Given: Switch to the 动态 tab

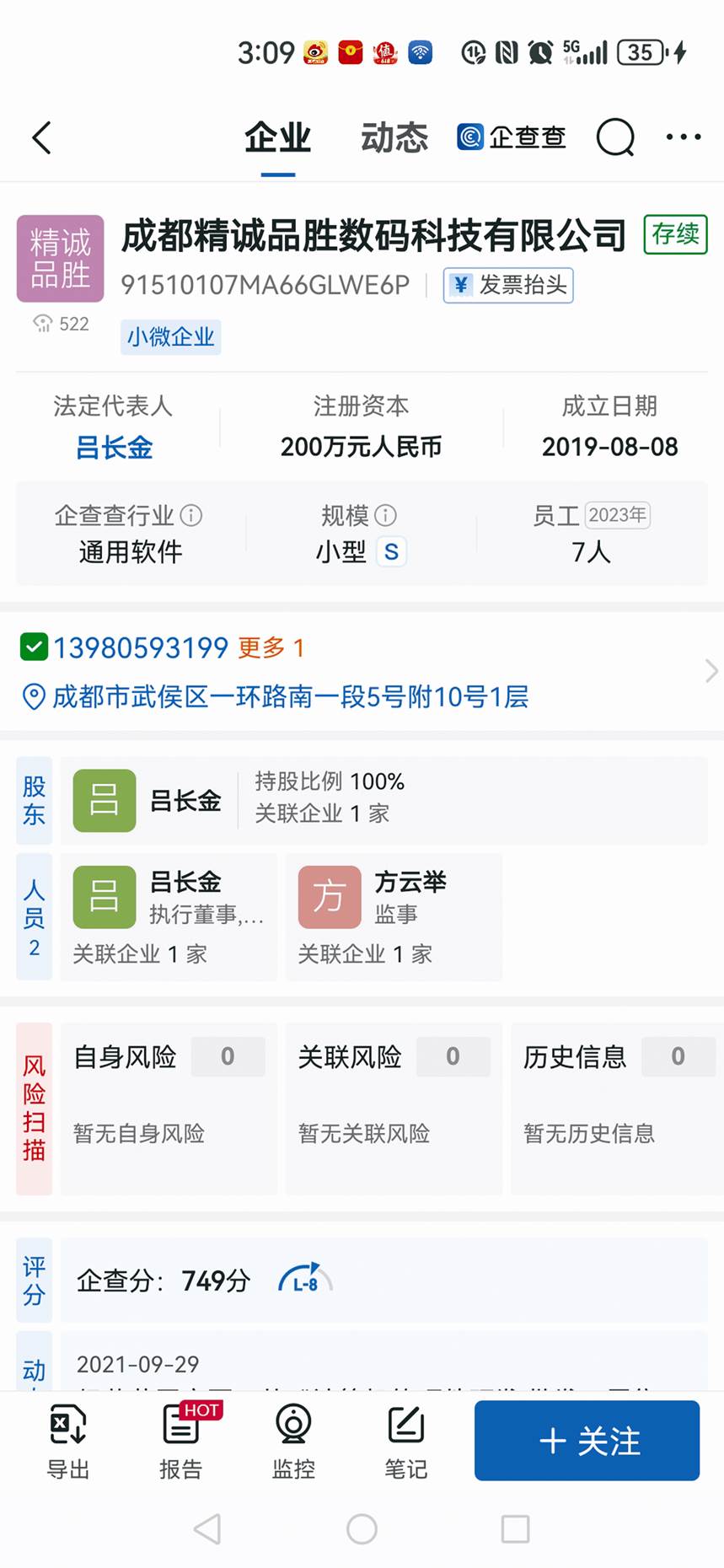Looking at the screenshot, I should click(394, 138).
